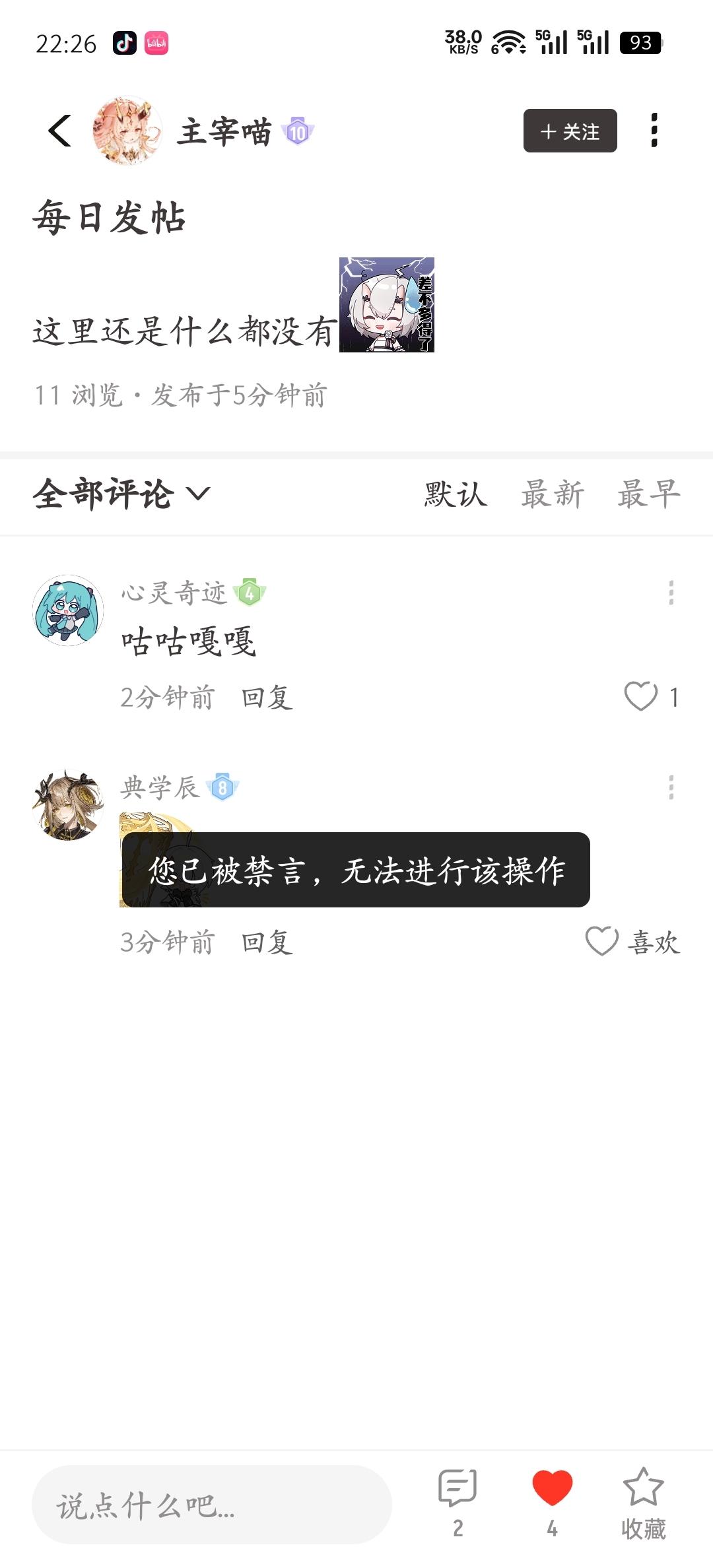Image resolution: width=713 pixels, height=1568 pixels.
Task: Like 典学辰's comment
Action: click(602, 941)
